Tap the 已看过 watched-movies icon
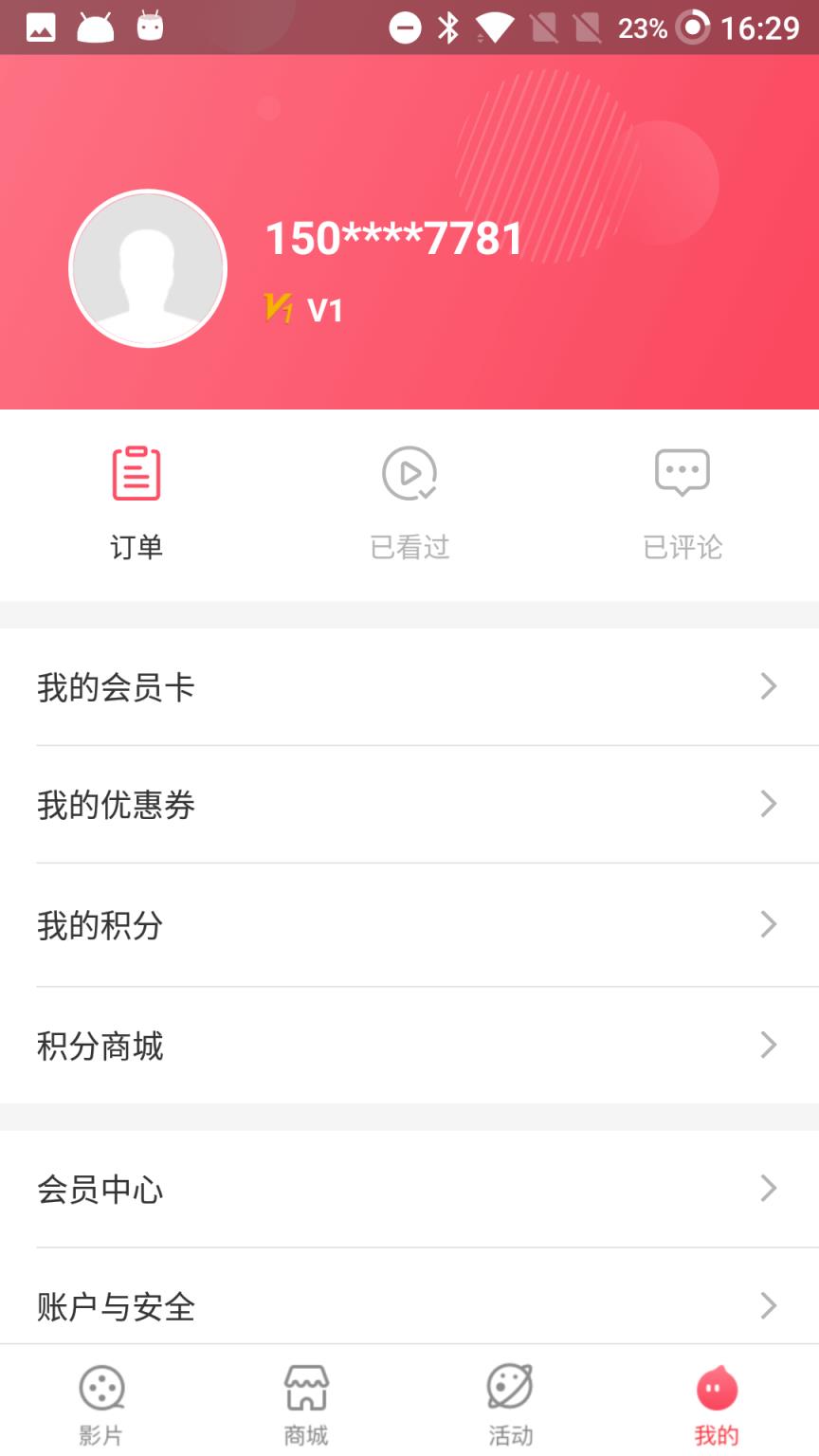 point(409,474)
